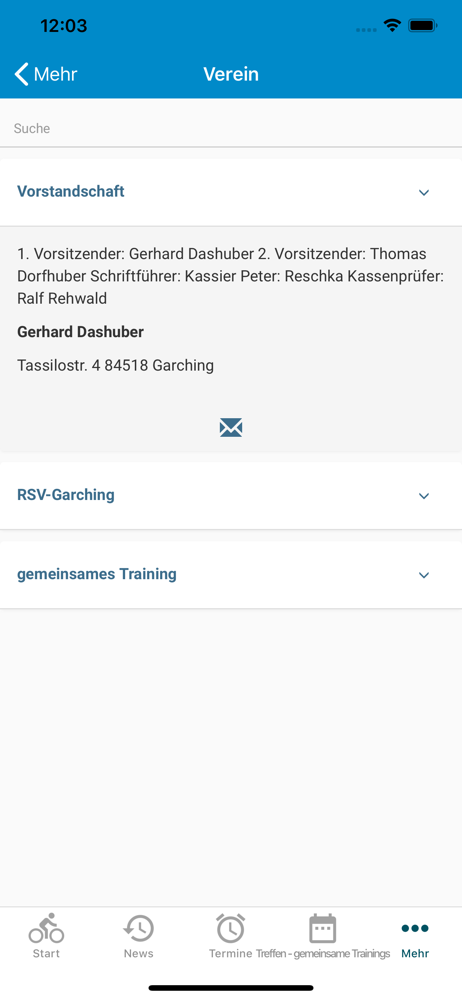This screenshot has width=462, height=1000.
Task: Collapse the Vorstandschaft section
Action: click(231, 192)
